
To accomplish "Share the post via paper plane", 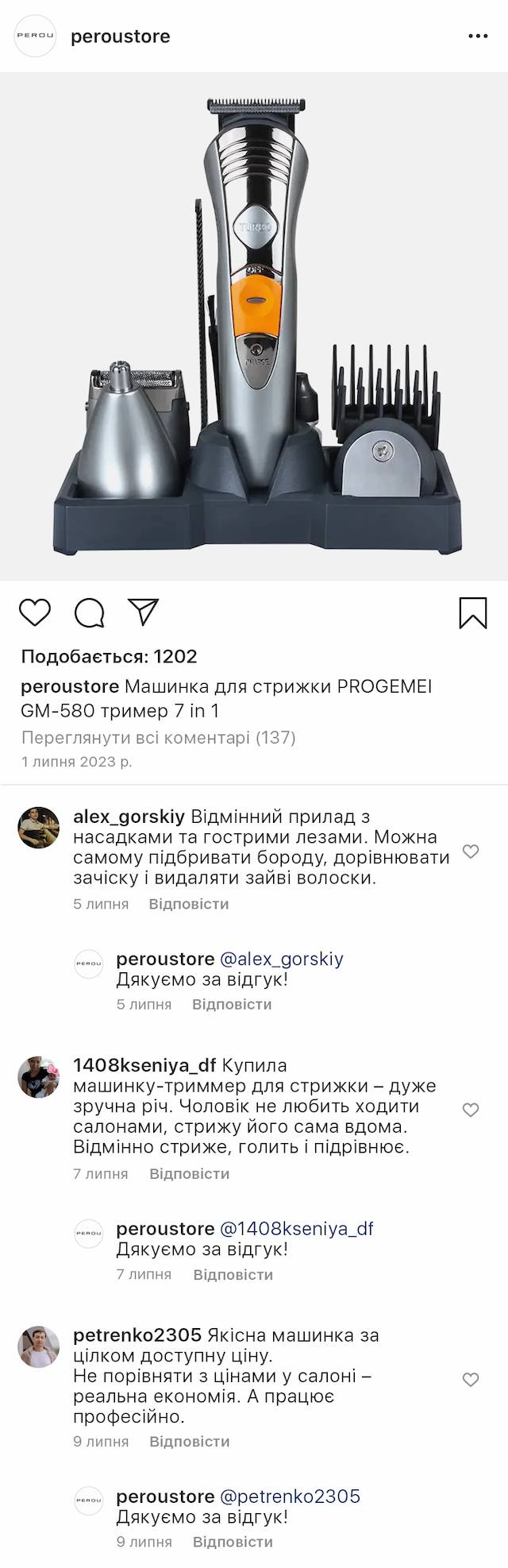I will tap(144, 612).
